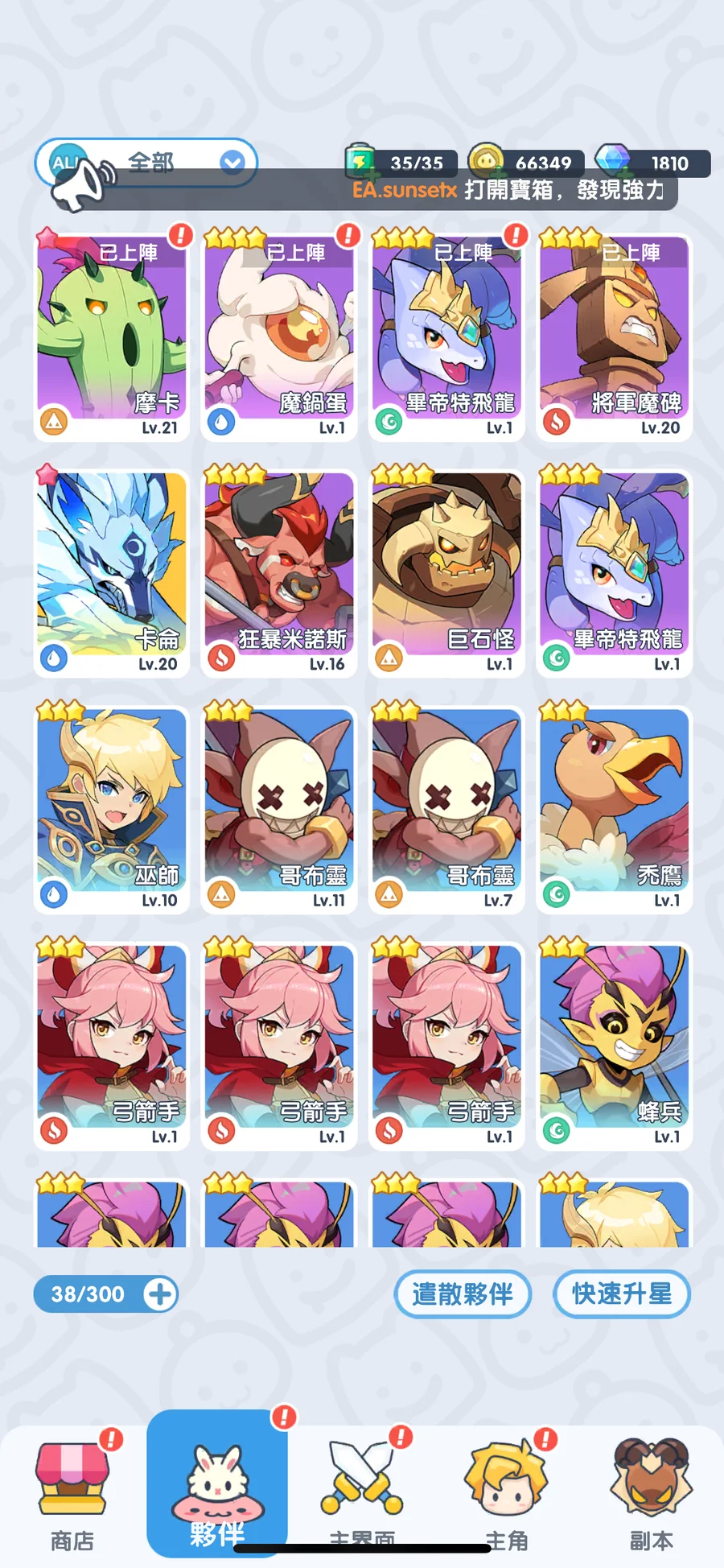View the 蜂兵 Lv.1 partner card

(x=614, y=1045)
